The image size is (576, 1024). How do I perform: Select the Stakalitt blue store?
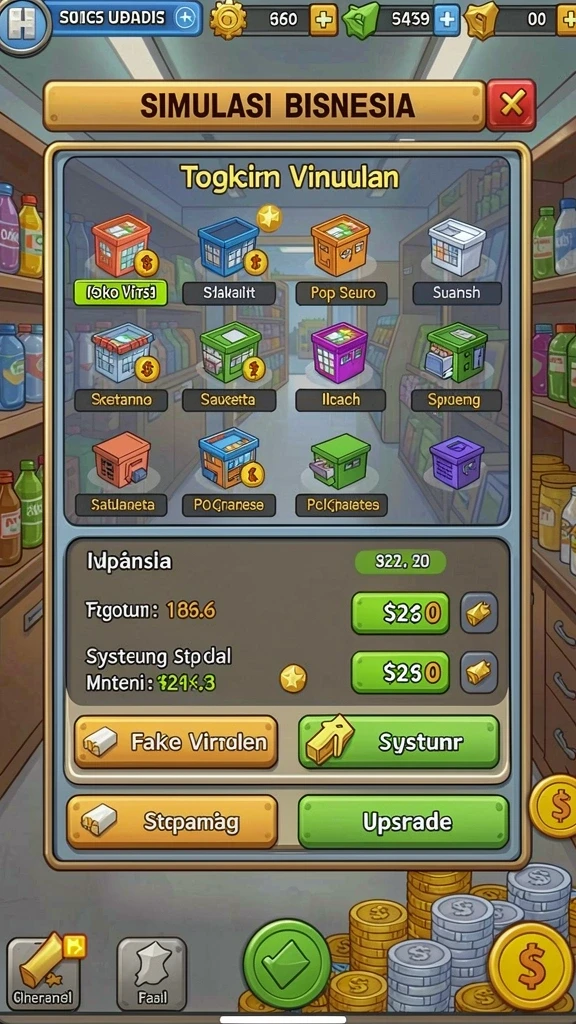tap(229, 259)
